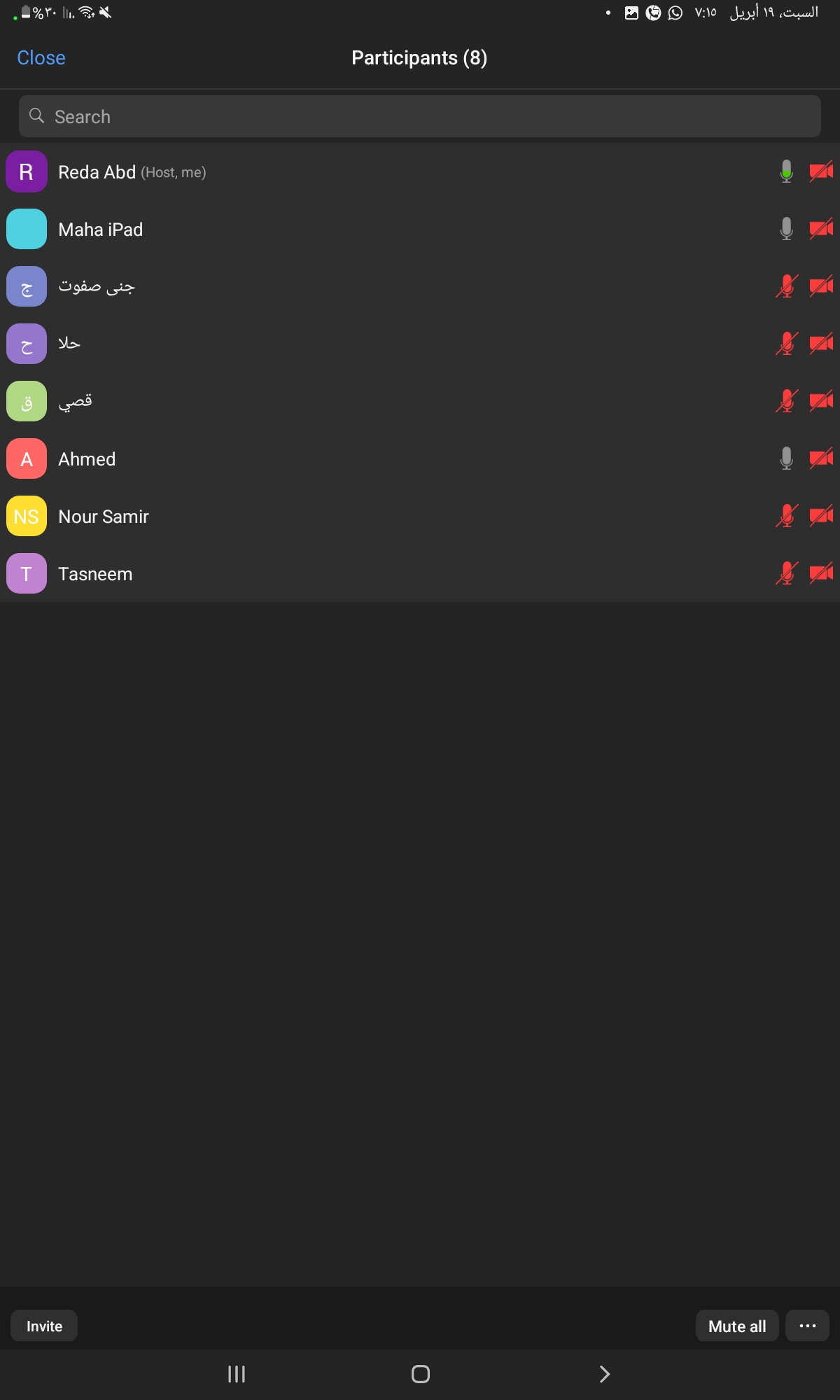Open the system recent apps view
The image size is (840, 1400).
pos(237,1374)
